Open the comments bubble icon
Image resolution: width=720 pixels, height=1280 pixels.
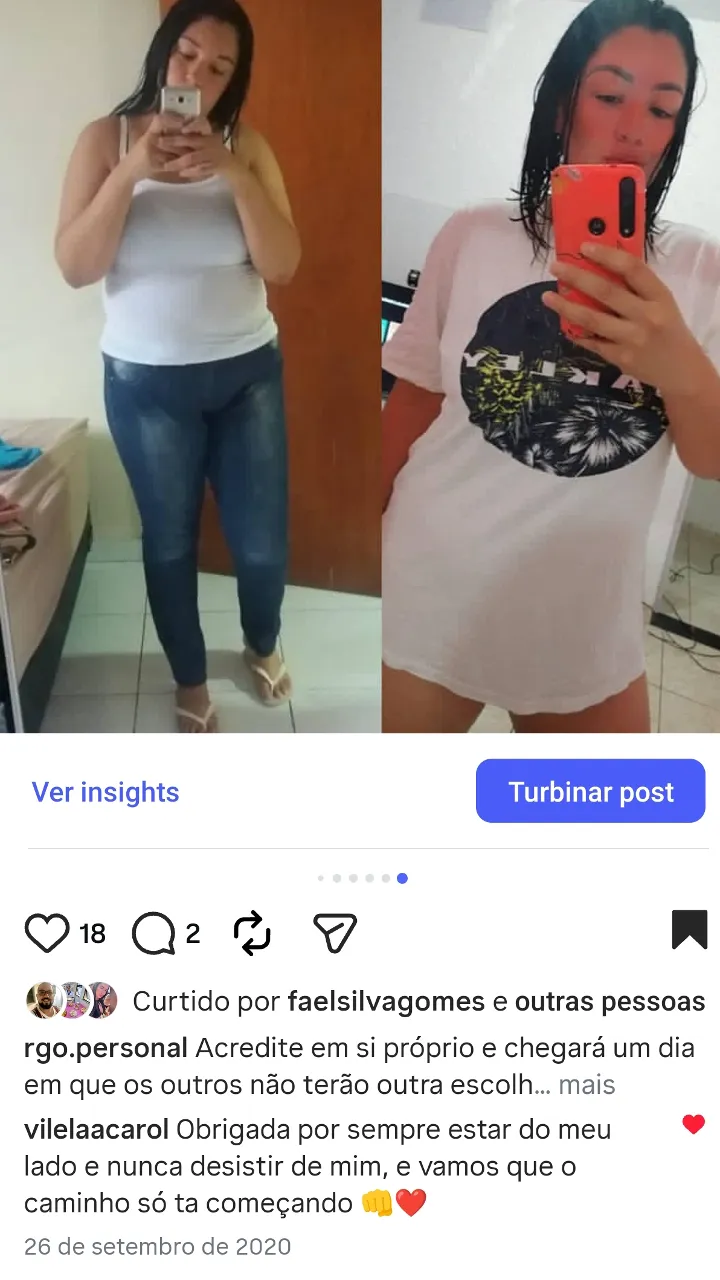(153, 933)
